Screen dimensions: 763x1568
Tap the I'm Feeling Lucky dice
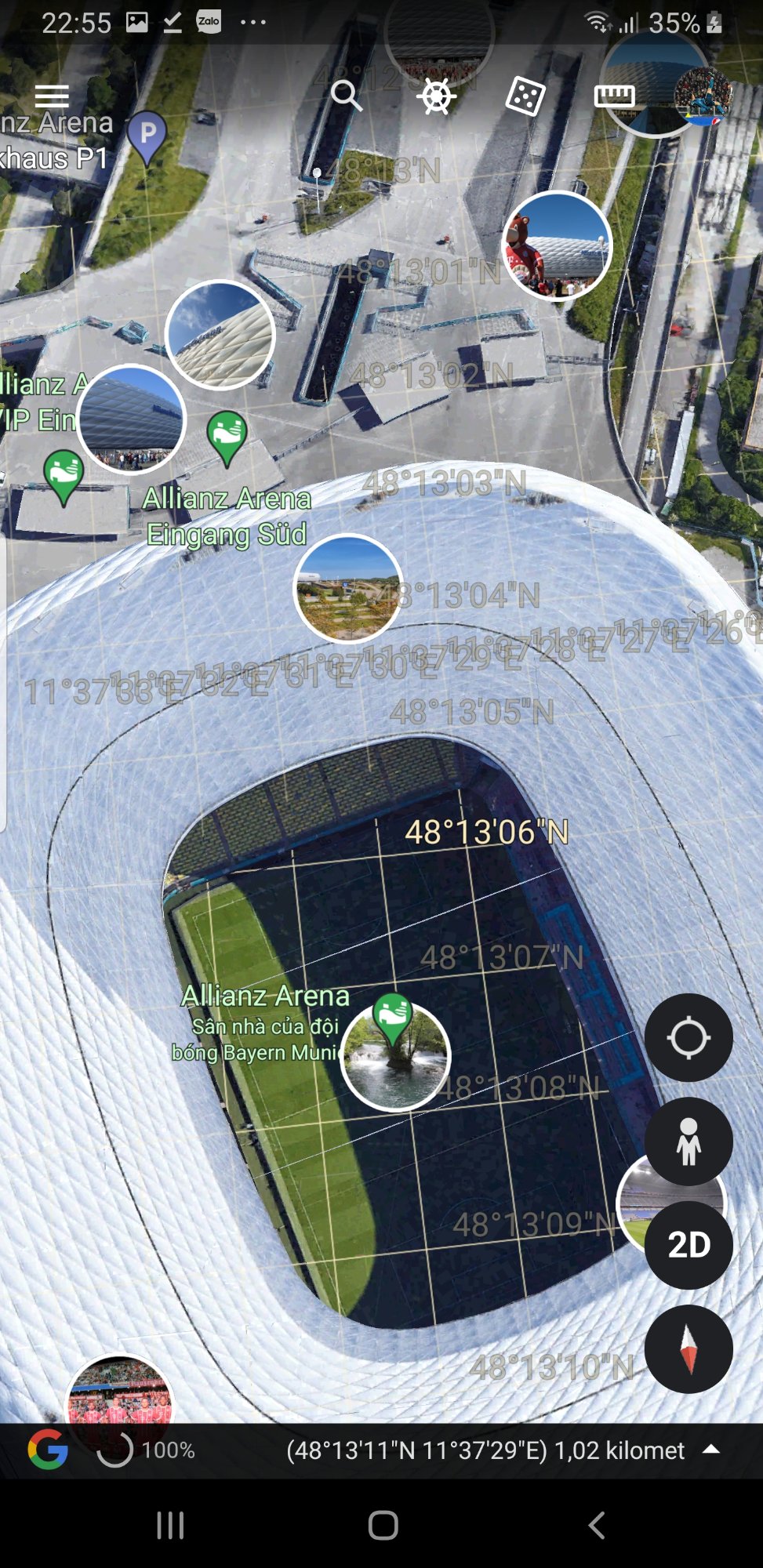pyautogui.click(x=525, y=96)
